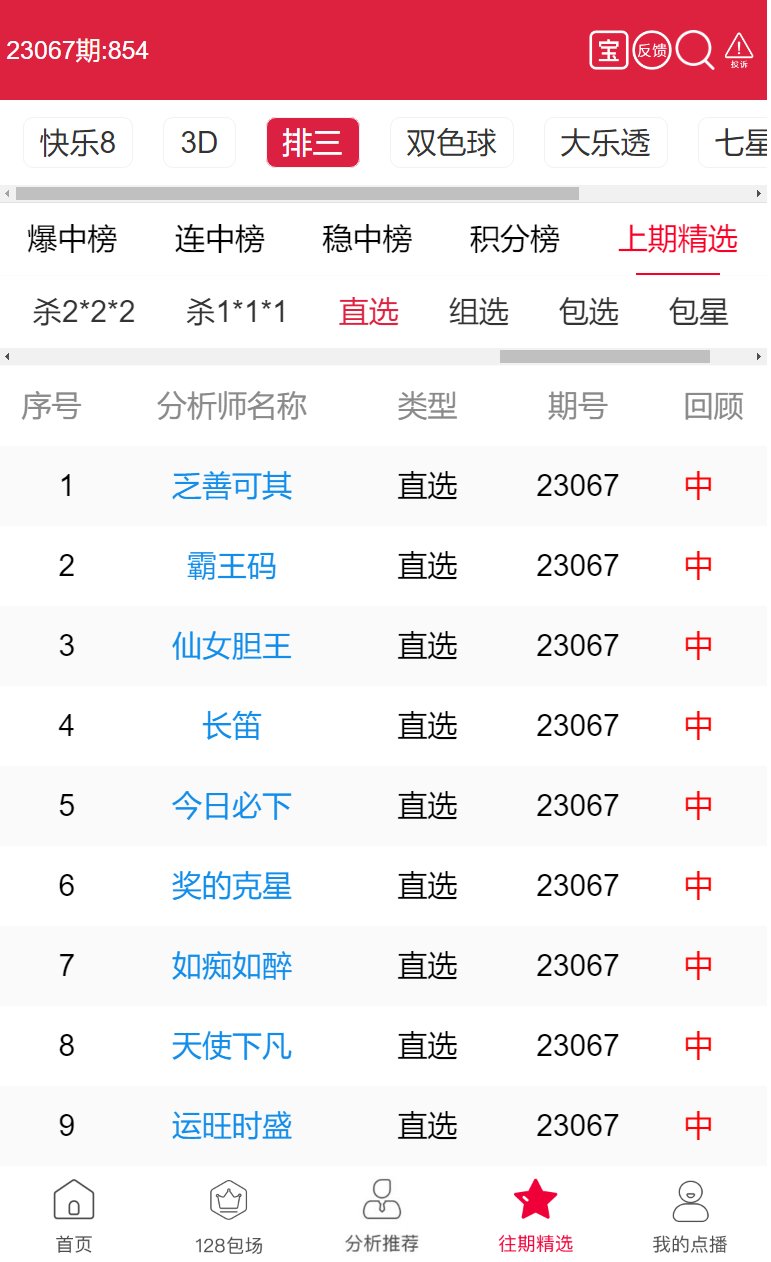Choose the 组选 filter
Image resolution: width=771 pixels, height=1262 pixels.
(x=479, y=312)
